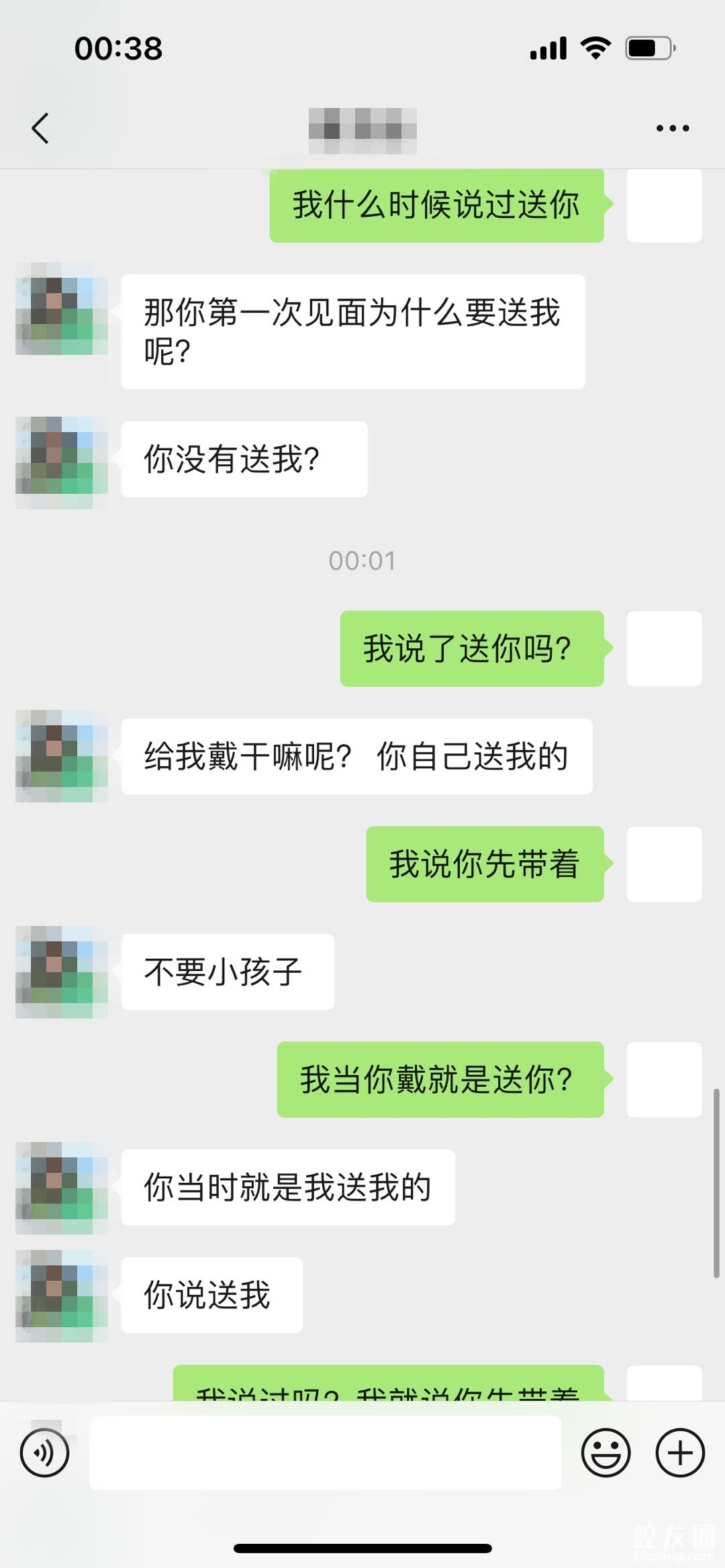Open the three-dot chat info menu
725x1568 pixels.
pos(673,128)
